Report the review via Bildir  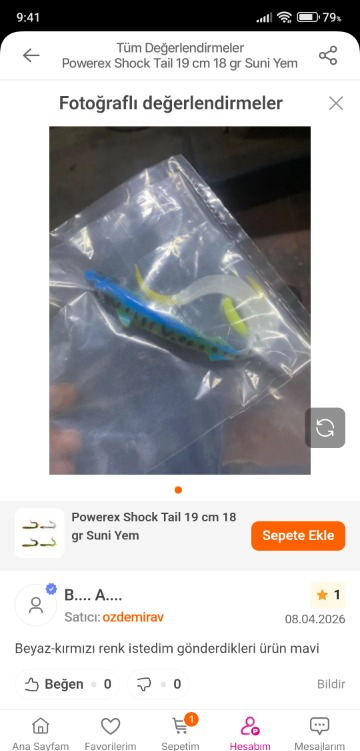(x=331, y=684)
